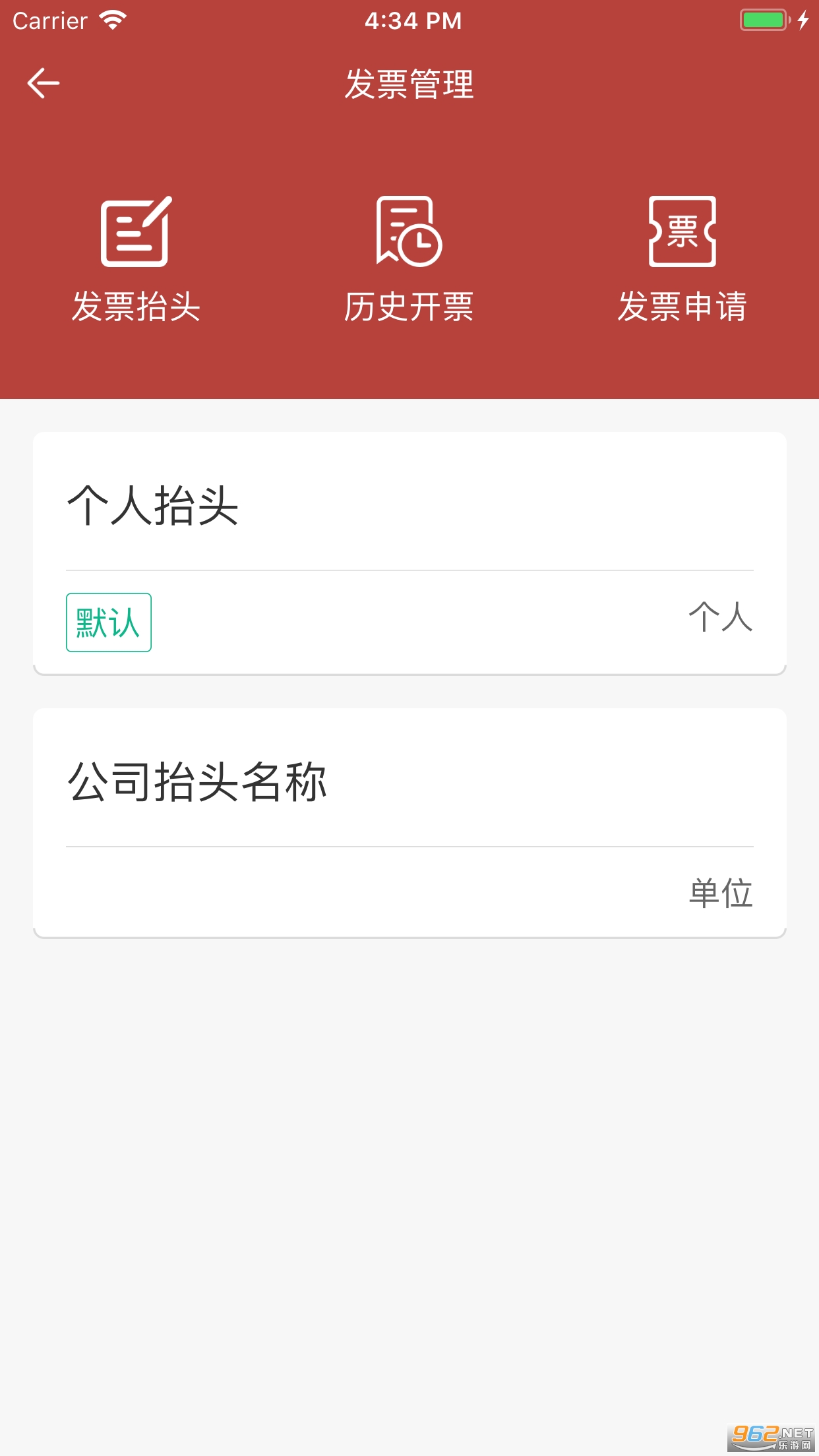This screenshot has height=1456, width=819.
Task: Start a 发票申请 invoice request
Action: [x=682, y=258]
